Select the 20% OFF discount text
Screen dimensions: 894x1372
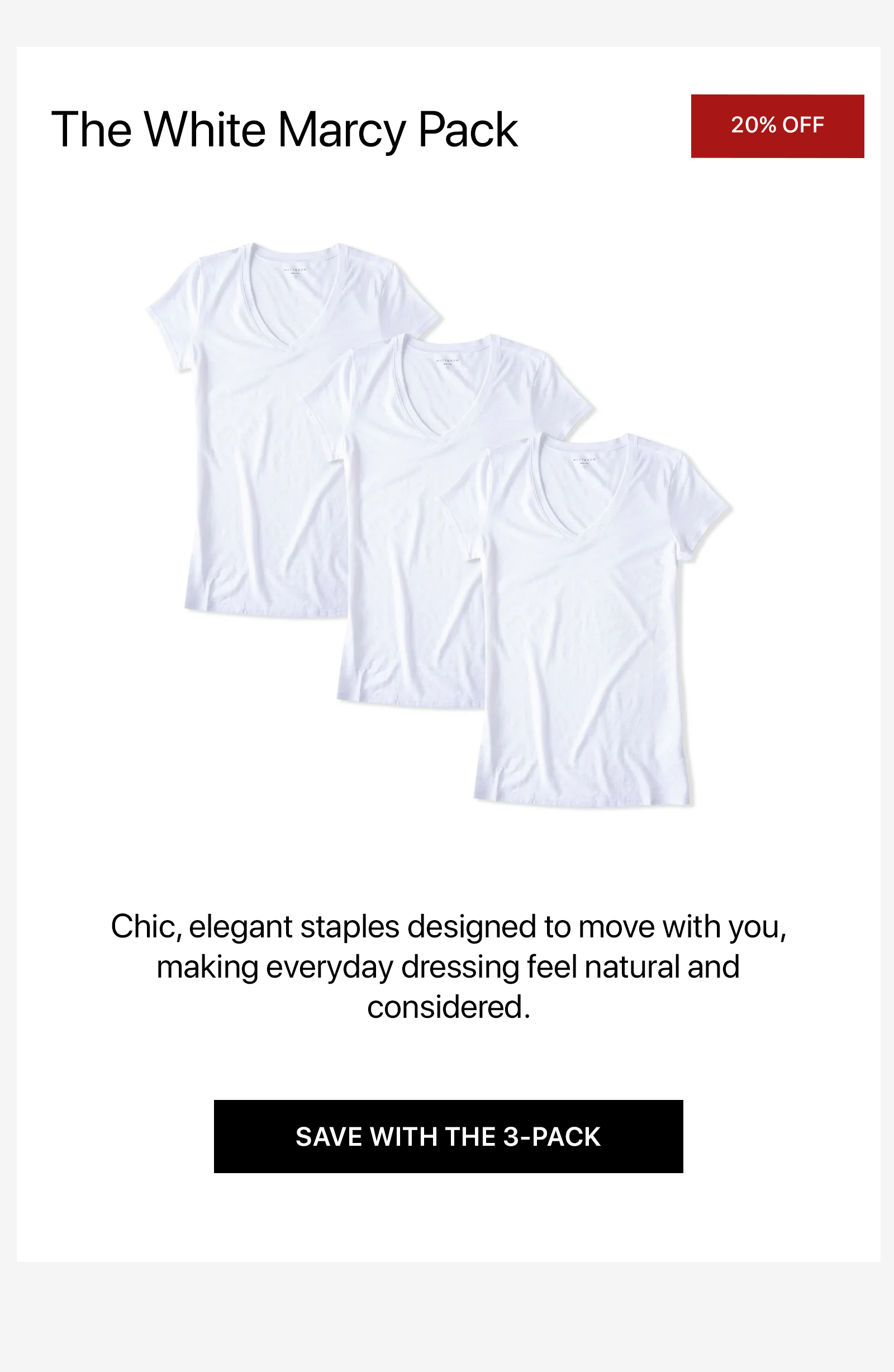[x=777, y=125]
